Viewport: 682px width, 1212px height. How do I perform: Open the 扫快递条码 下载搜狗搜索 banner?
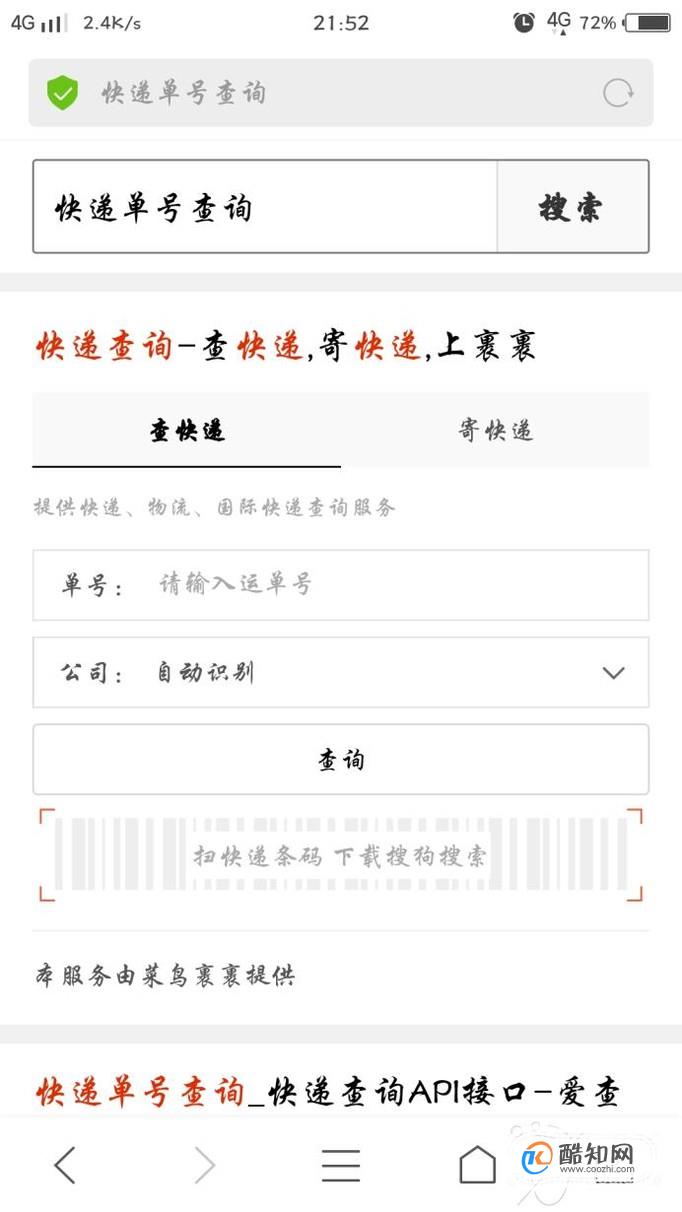pyautogui.click(x=340, y=856)
